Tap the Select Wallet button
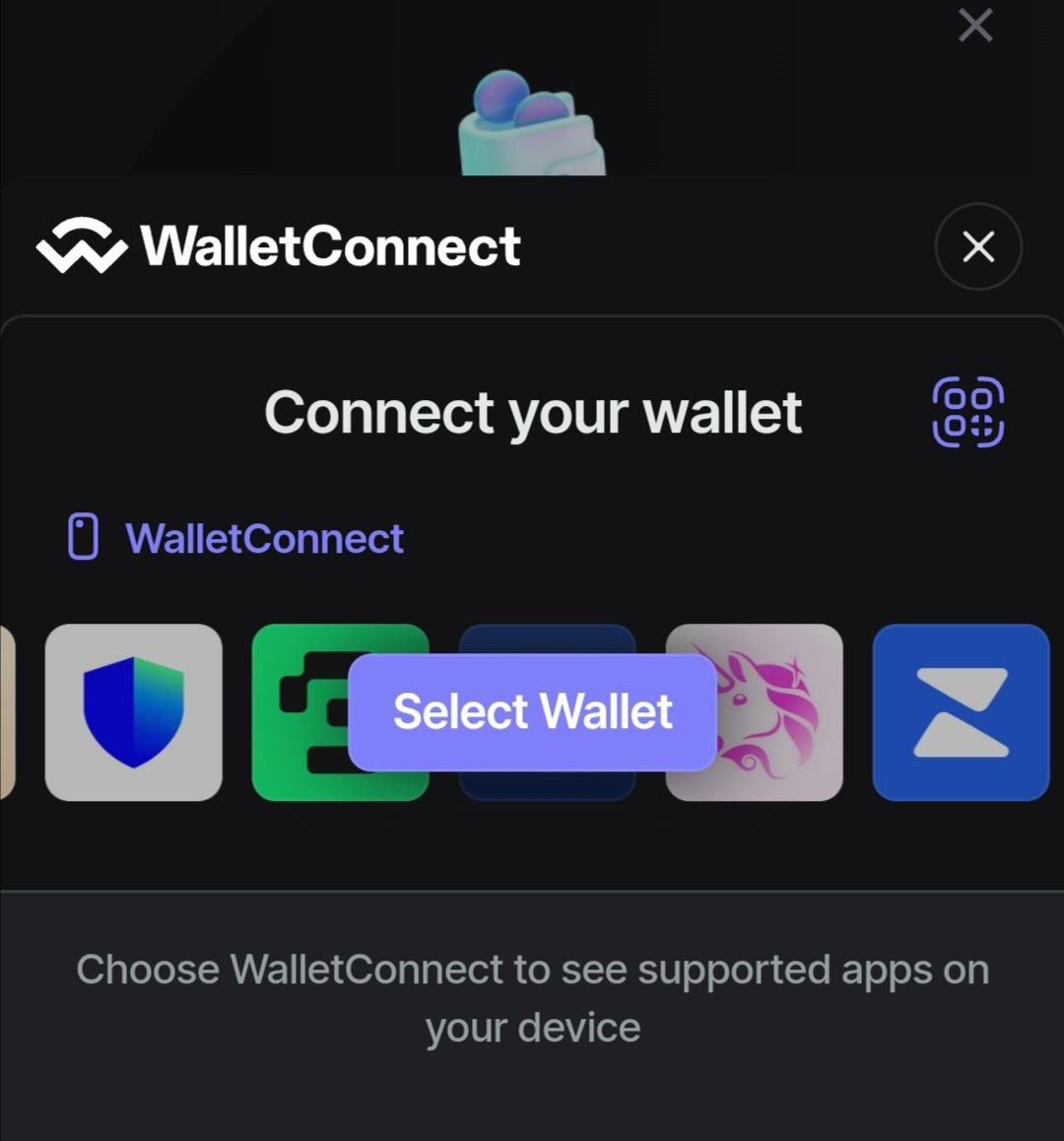 tap(532, 711)
